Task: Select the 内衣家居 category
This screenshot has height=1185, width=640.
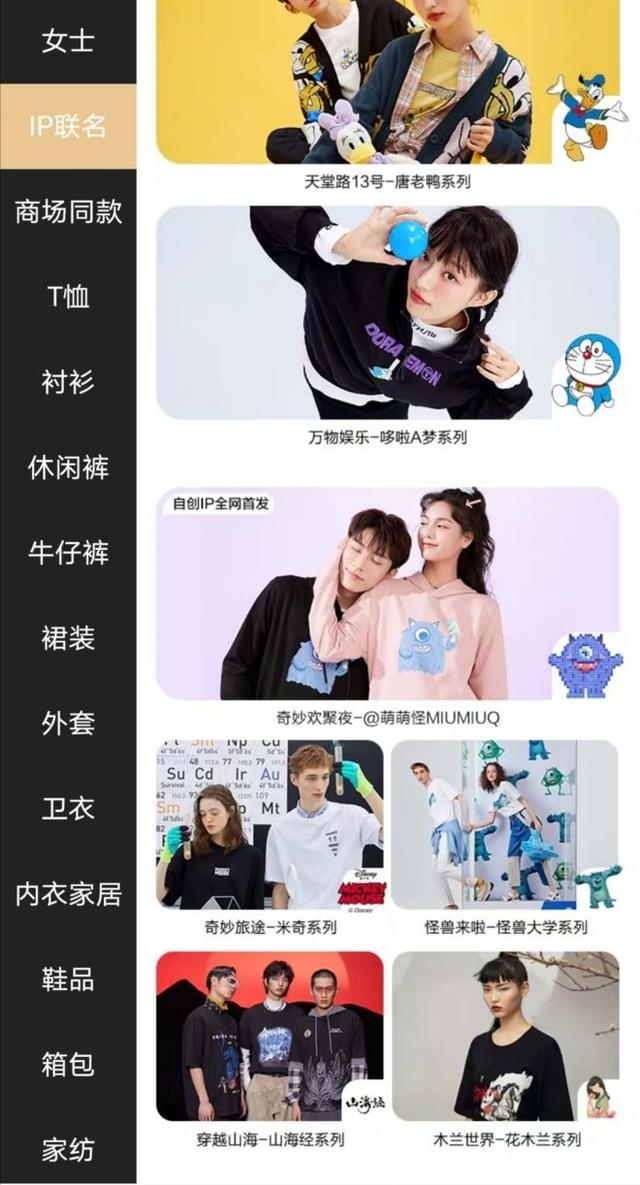Action: click(68, 894)
